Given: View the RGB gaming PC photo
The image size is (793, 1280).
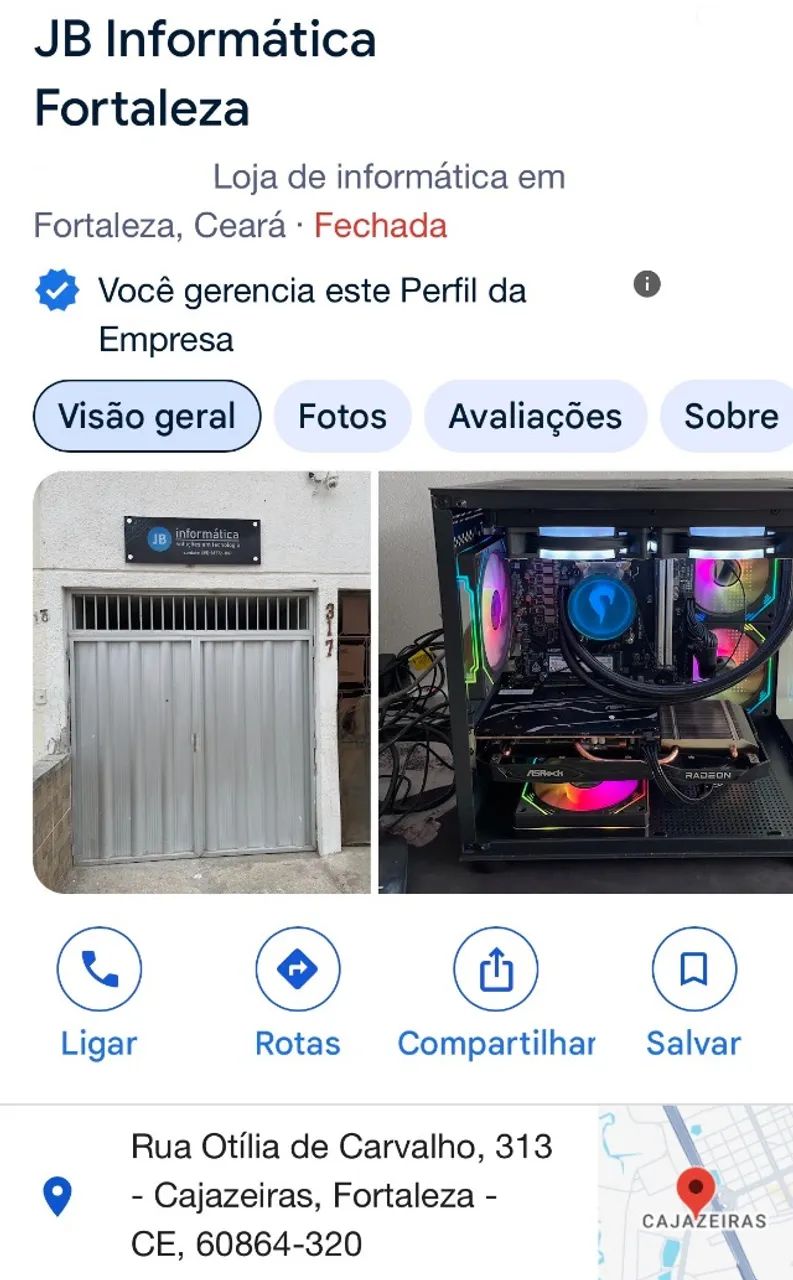Looking at the screenshot, I should (586, 682).
